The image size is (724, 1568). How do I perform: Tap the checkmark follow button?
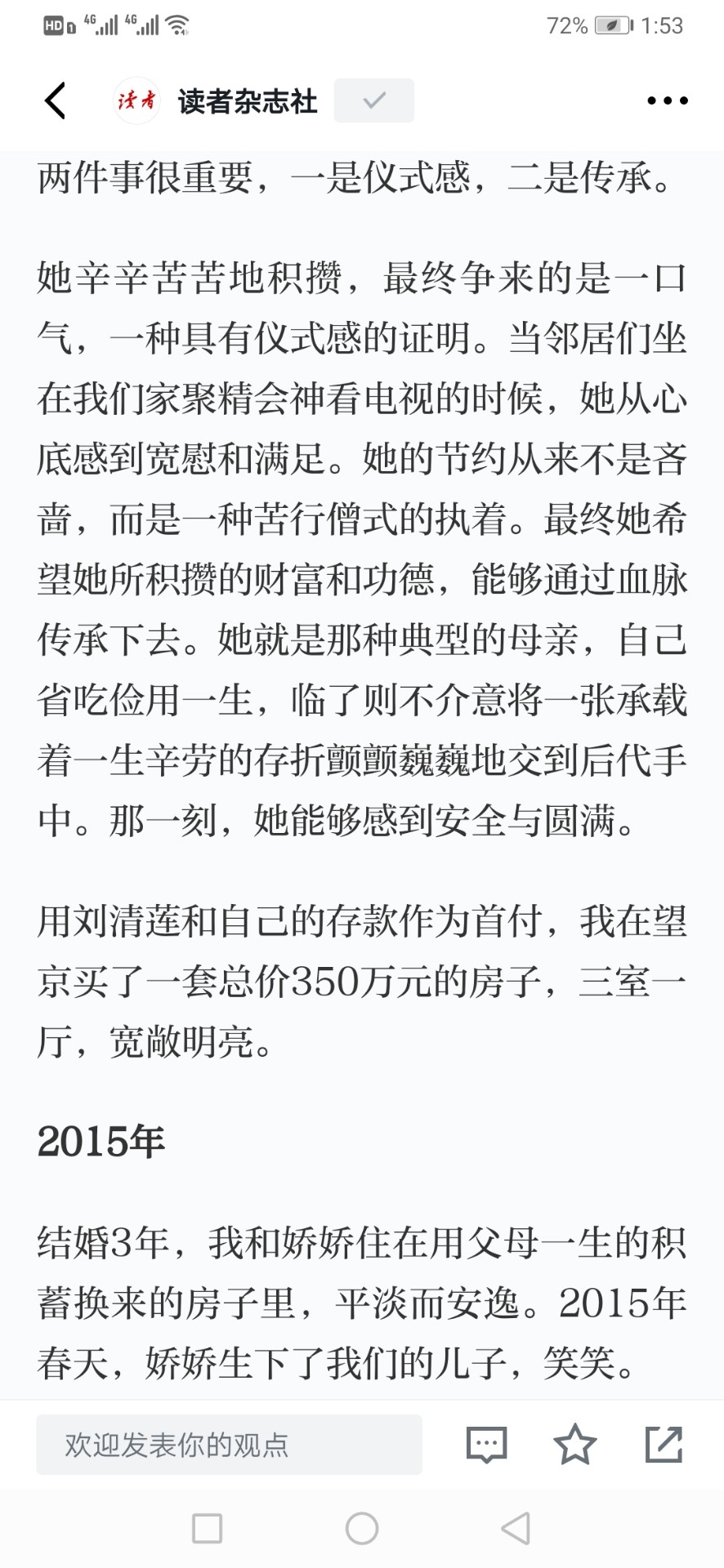(x=374, y=100)
